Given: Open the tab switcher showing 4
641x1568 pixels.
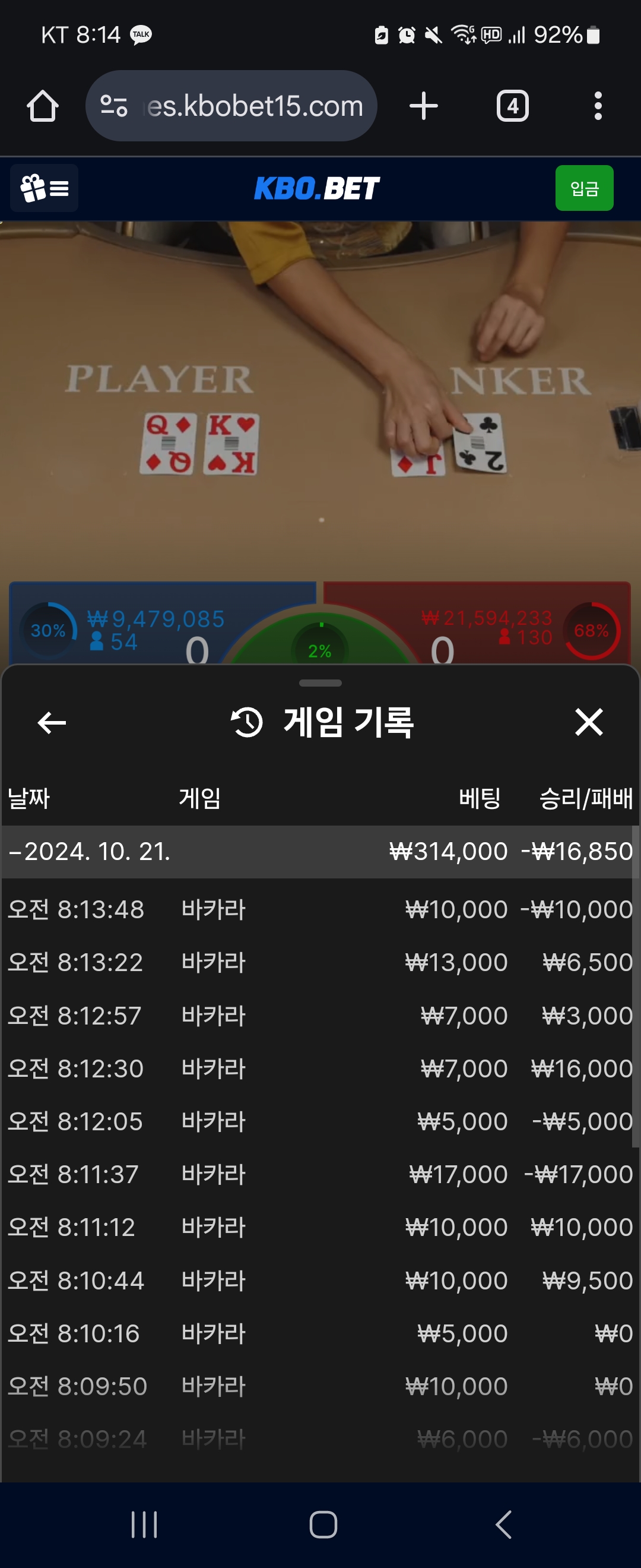Looking at the screenshot, I should click(512, 106).
